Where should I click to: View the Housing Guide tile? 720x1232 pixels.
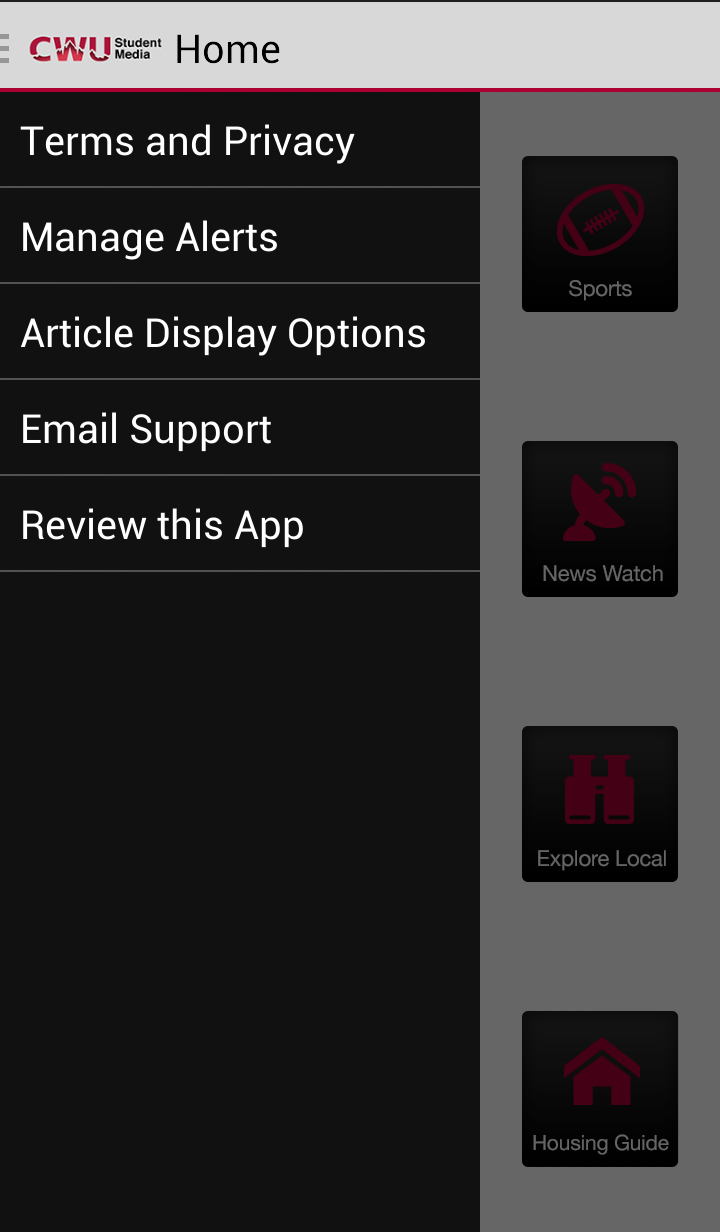point(600,1089)
